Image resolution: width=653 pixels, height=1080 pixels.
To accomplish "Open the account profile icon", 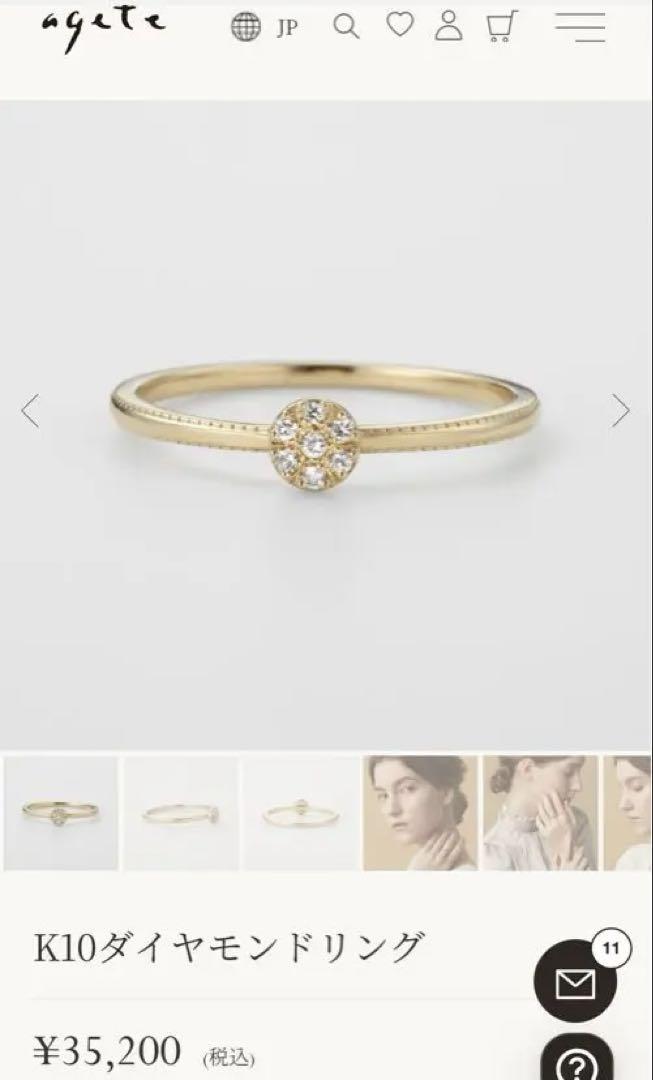I will (x=449, y=26).
